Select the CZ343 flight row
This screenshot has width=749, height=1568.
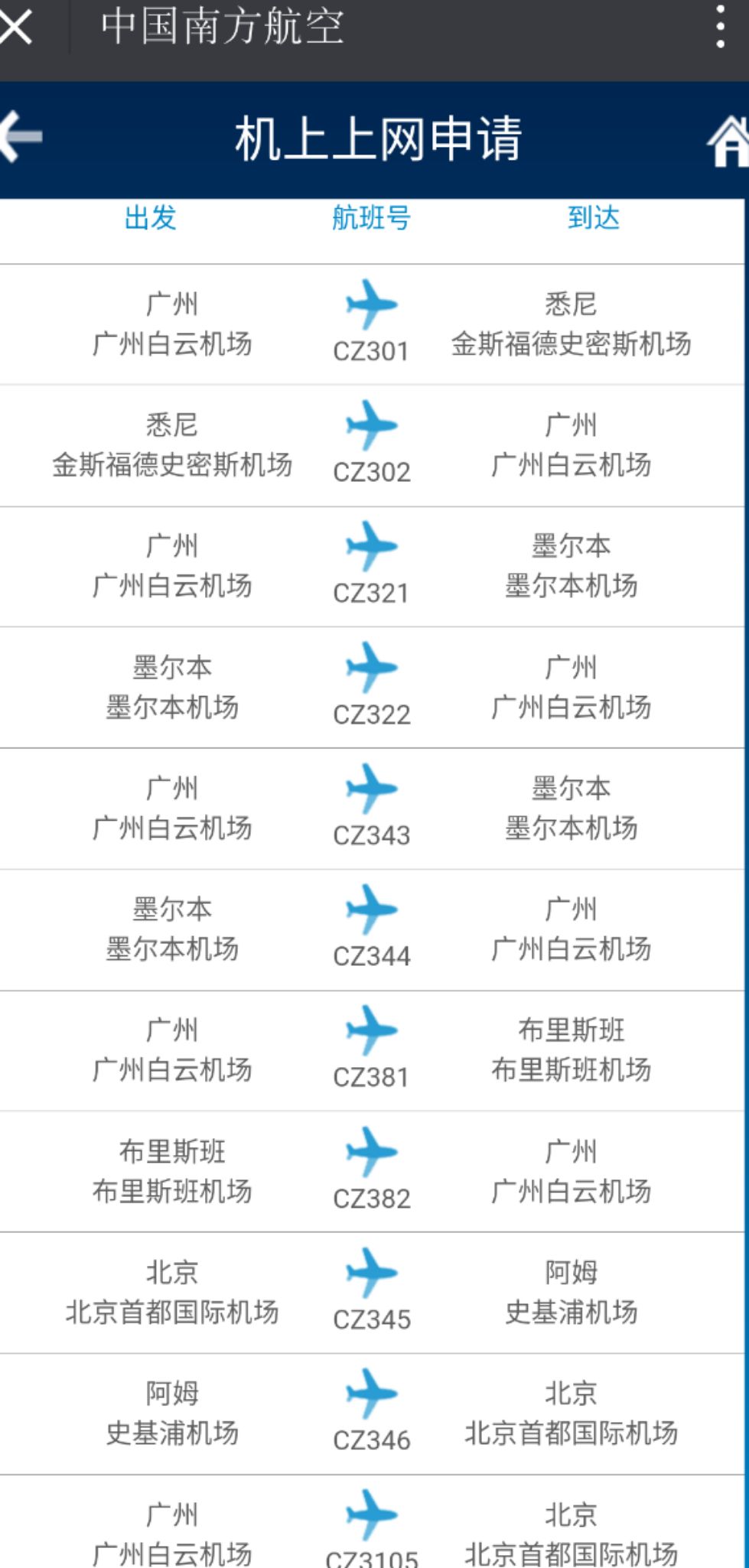pos(372,808)
